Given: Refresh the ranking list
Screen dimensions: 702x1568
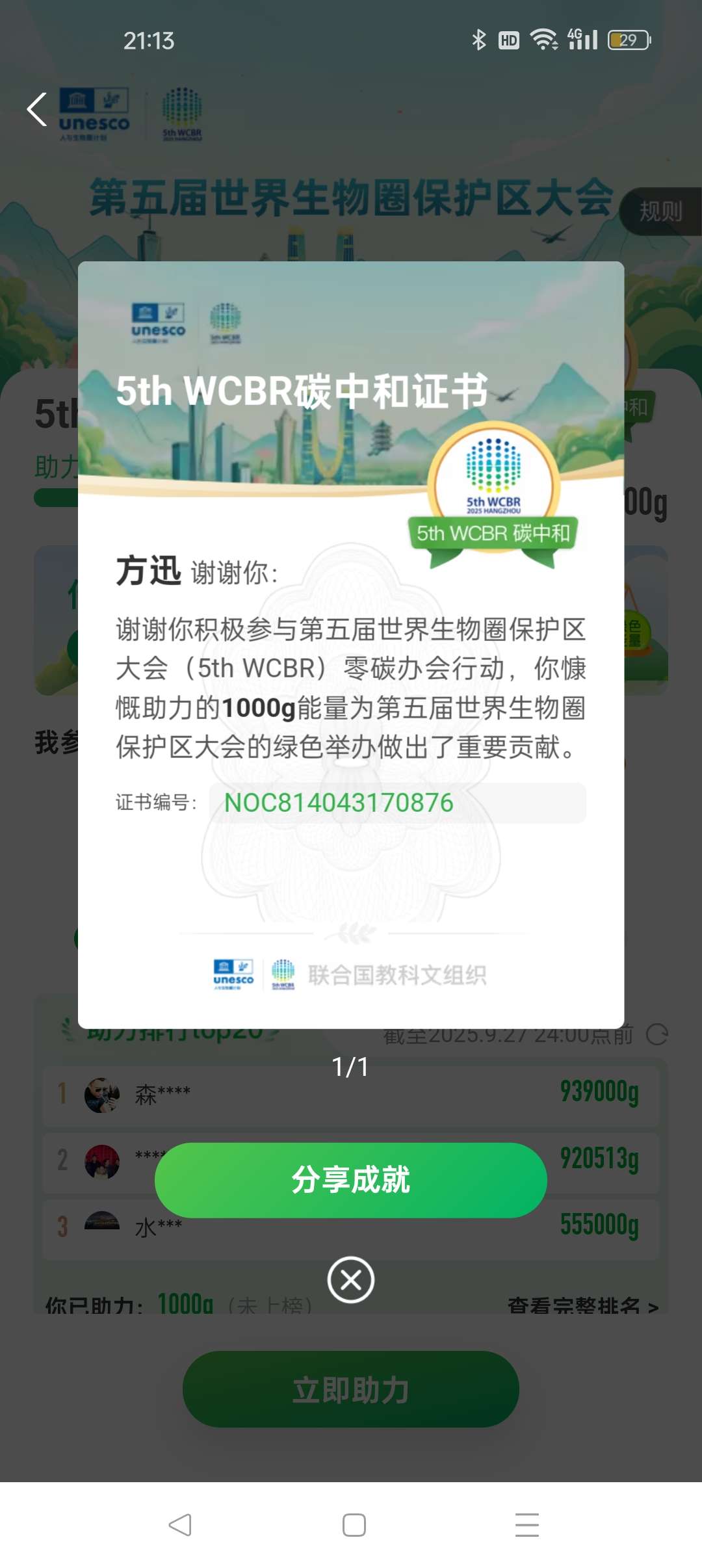Looking at the screenshot, I should (x=657, y=1034).
